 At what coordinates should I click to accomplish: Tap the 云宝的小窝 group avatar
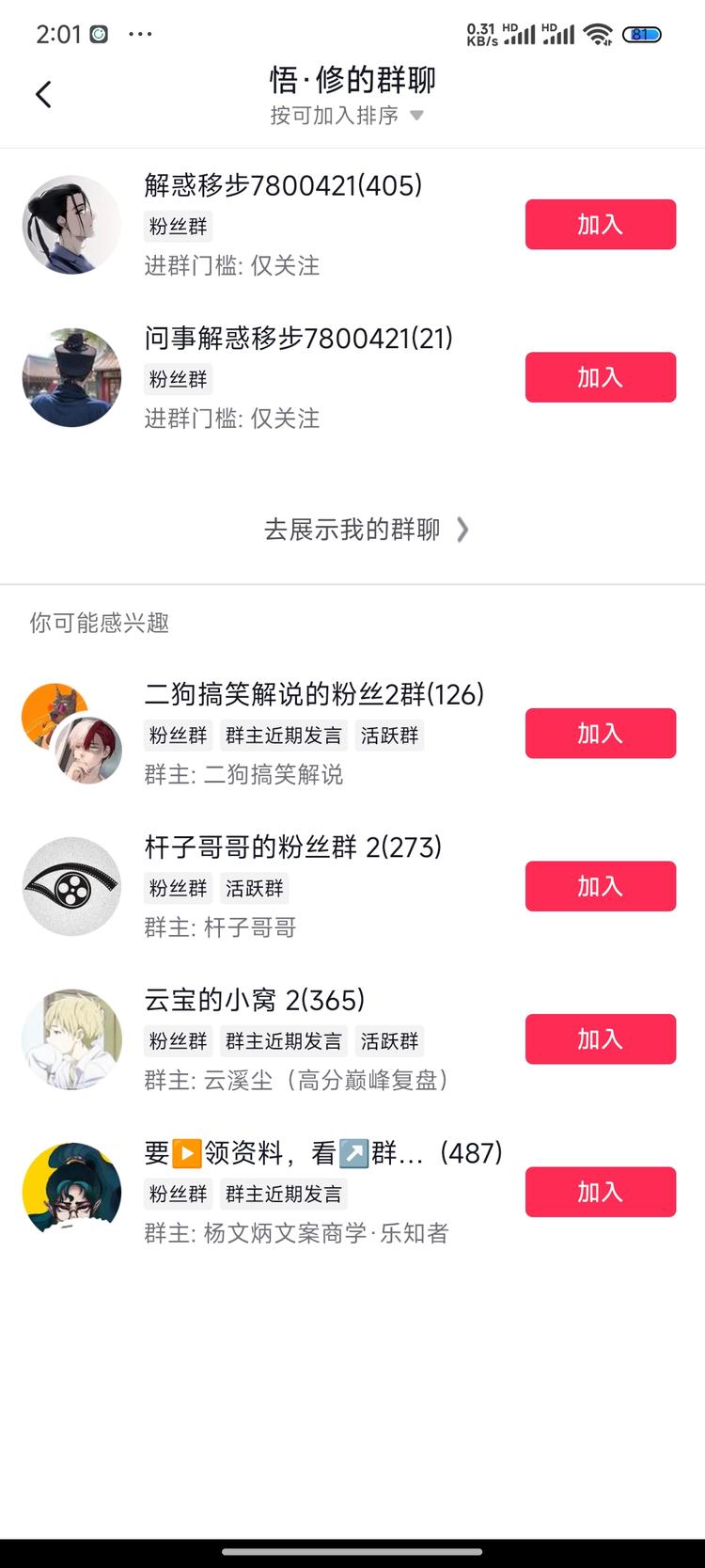tap(71, 1039)
